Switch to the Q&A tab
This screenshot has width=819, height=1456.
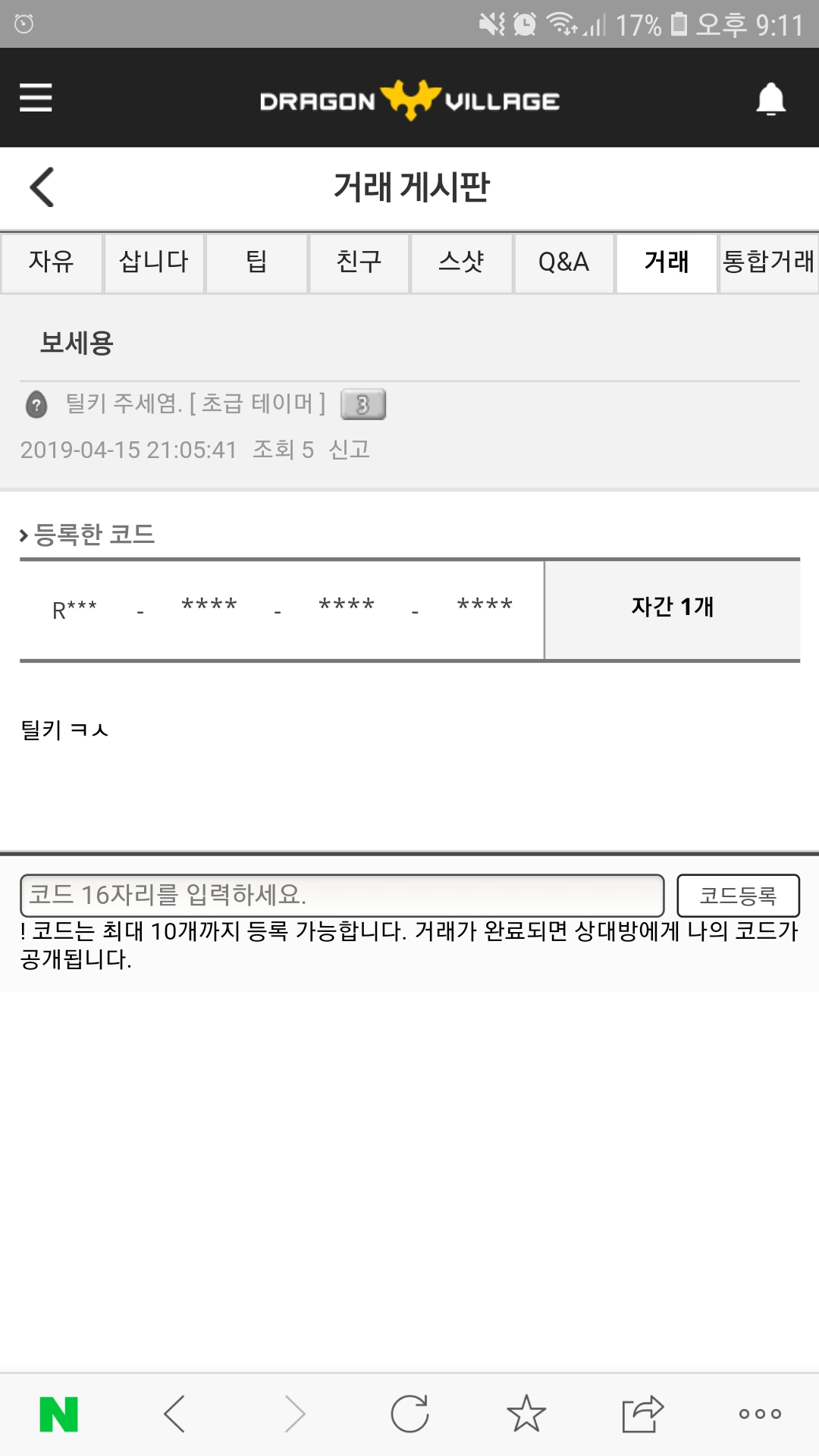(x=563, y=262)
